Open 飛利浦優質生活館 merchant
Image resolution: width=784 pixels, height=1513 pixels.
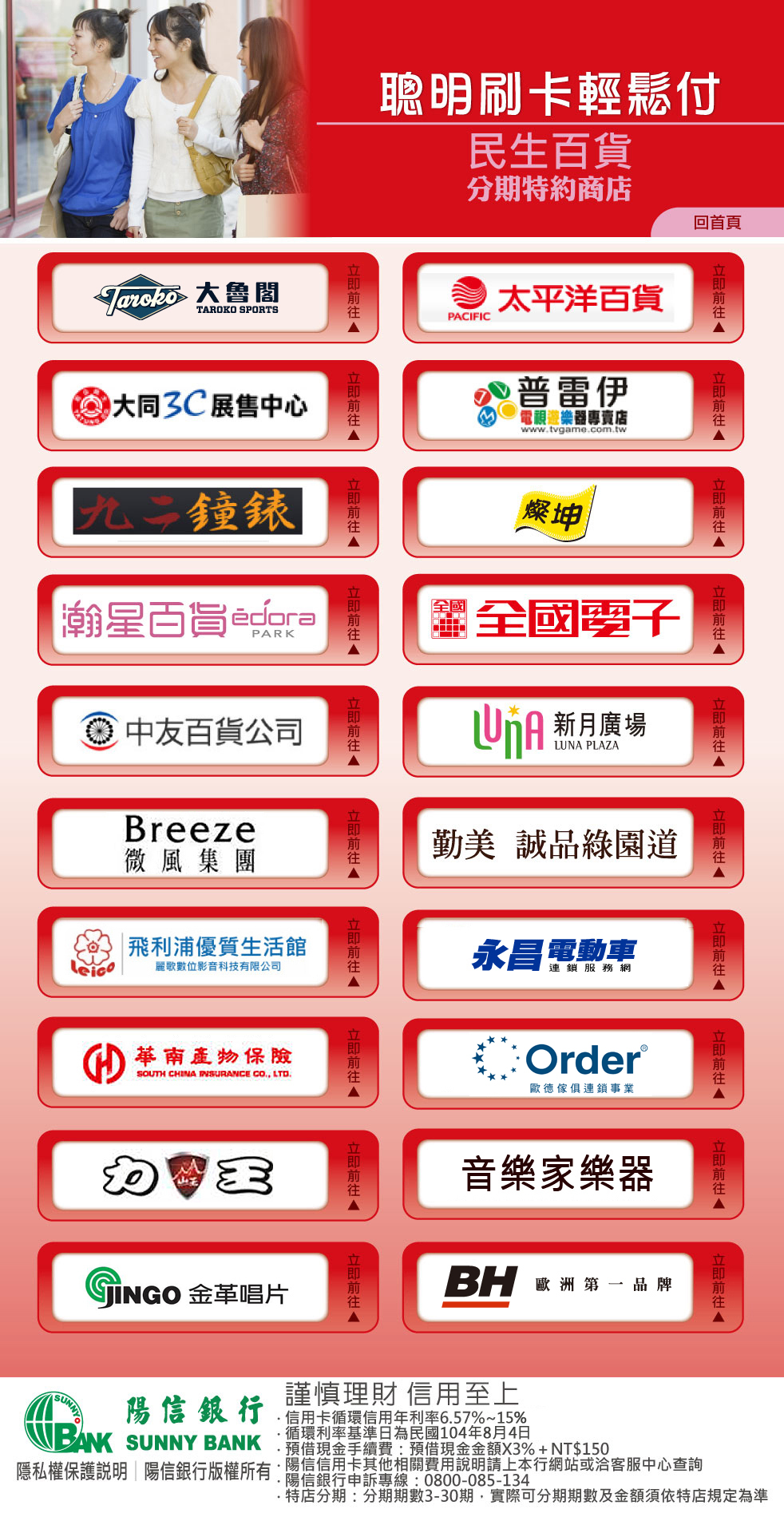190,953
